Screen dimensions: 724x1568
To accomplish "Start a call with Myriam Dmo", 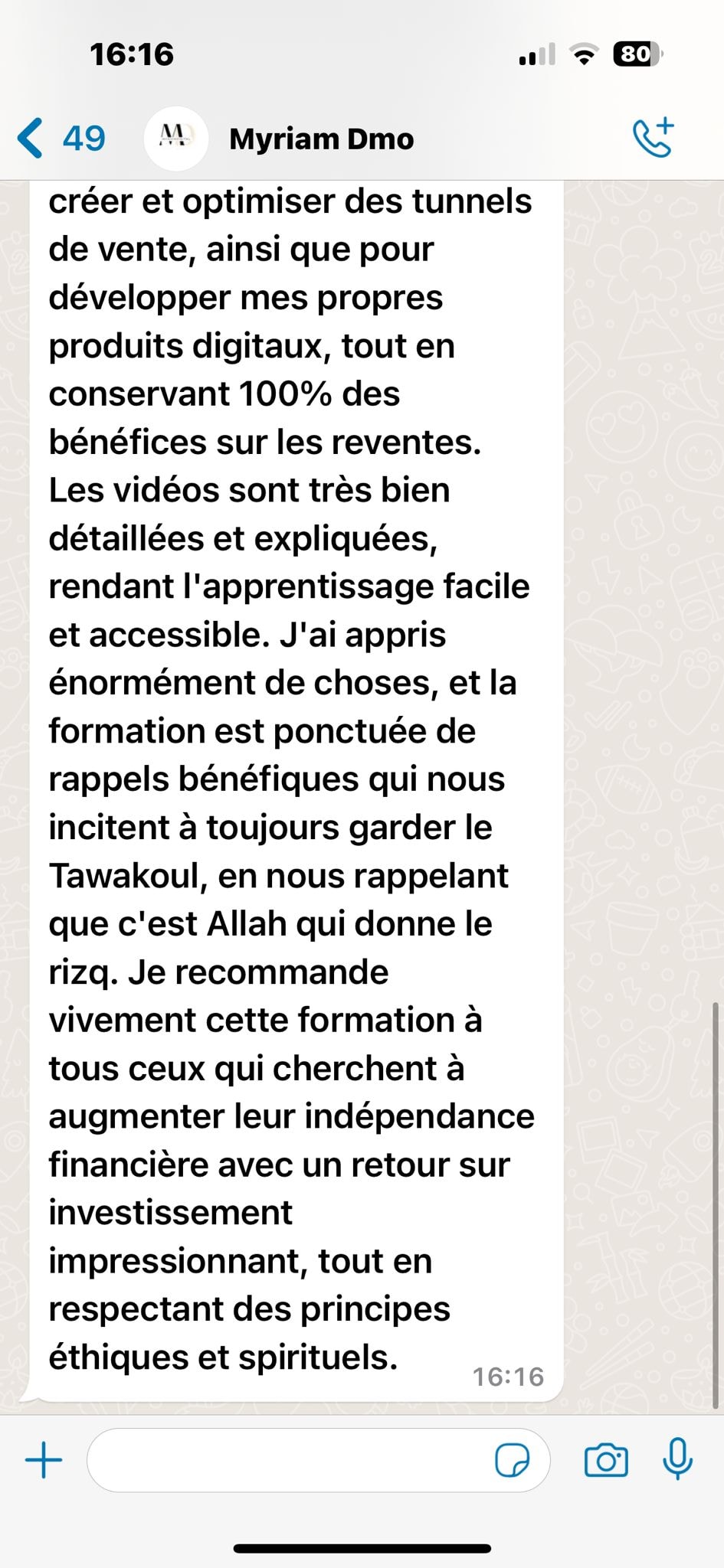I will click(x=653, y=138).
